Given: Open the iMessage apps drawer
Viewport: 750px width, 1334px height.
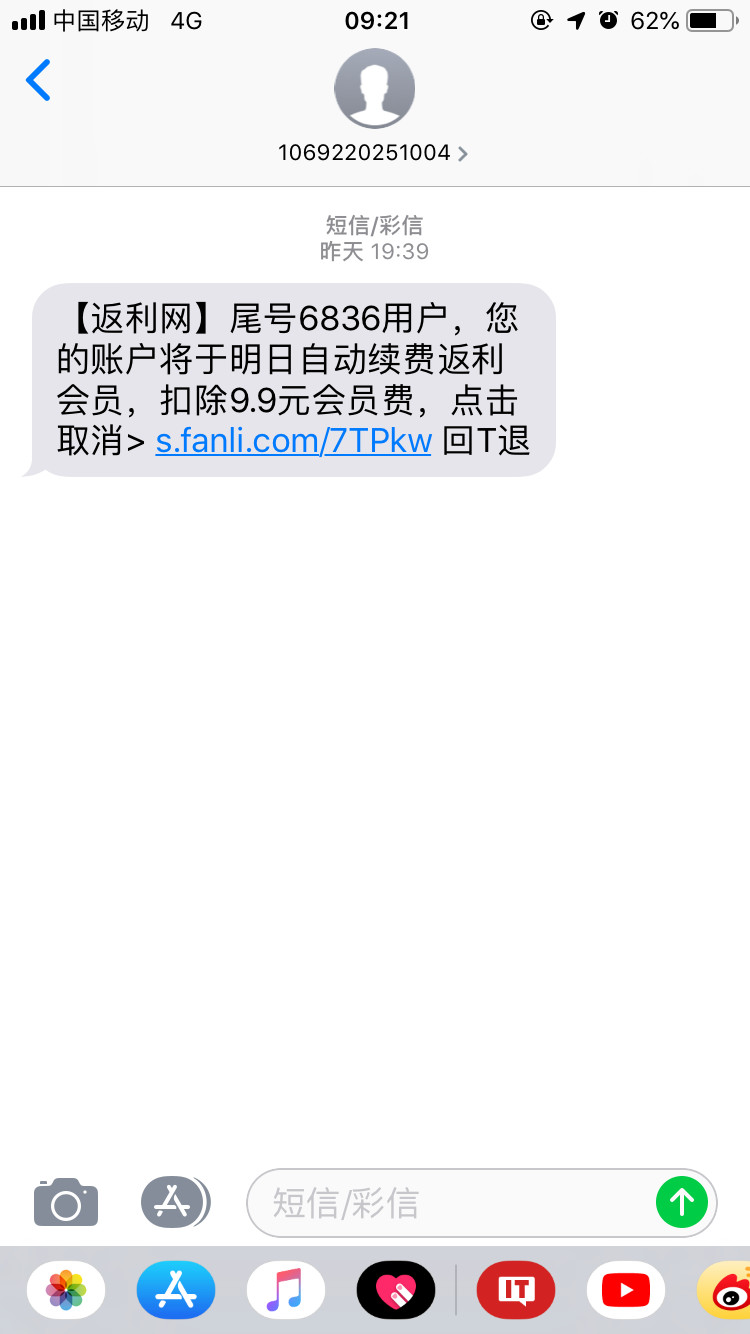Looking at the screenshot, I should tap(175, 1202).
